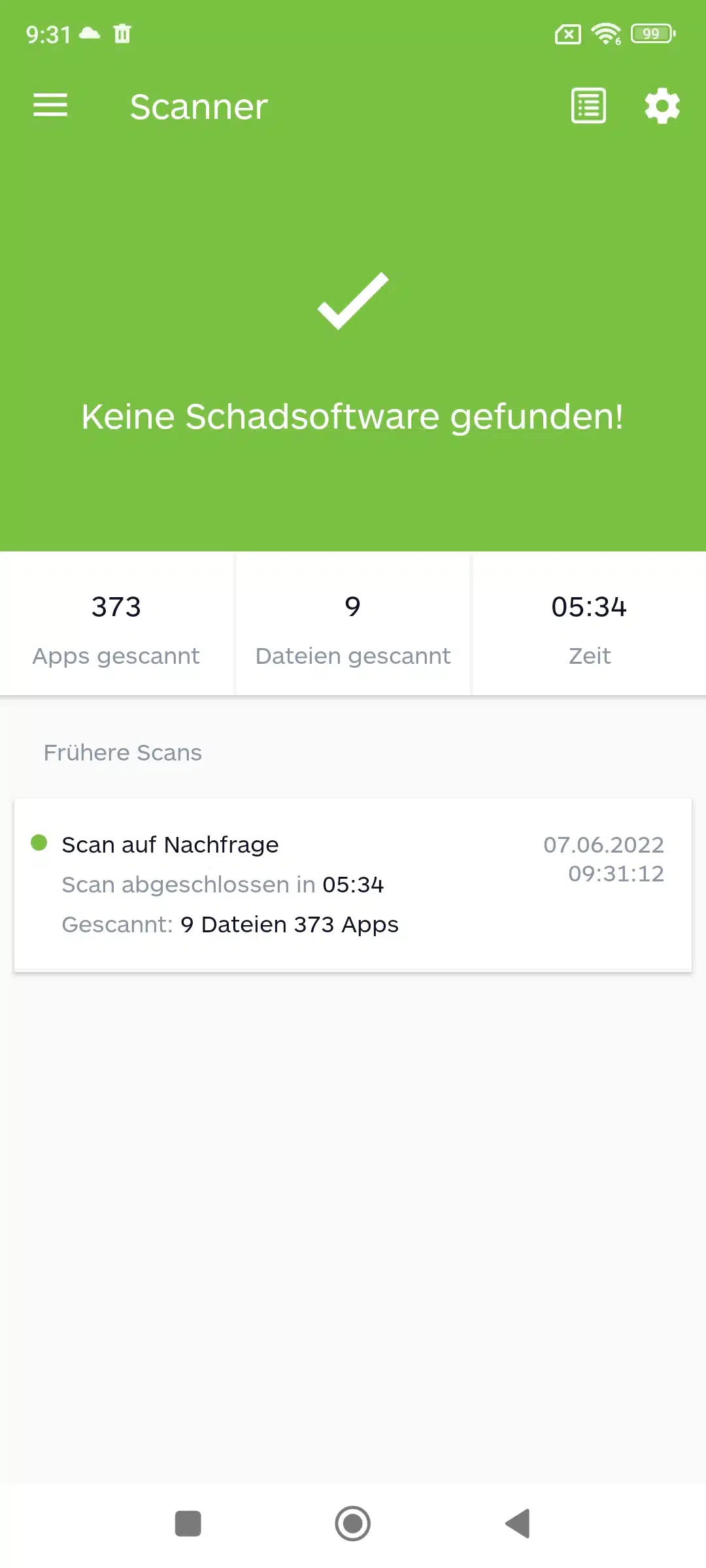706x1568 pixels.
Task: Open scanner settings gear
Action: point(662,106)
